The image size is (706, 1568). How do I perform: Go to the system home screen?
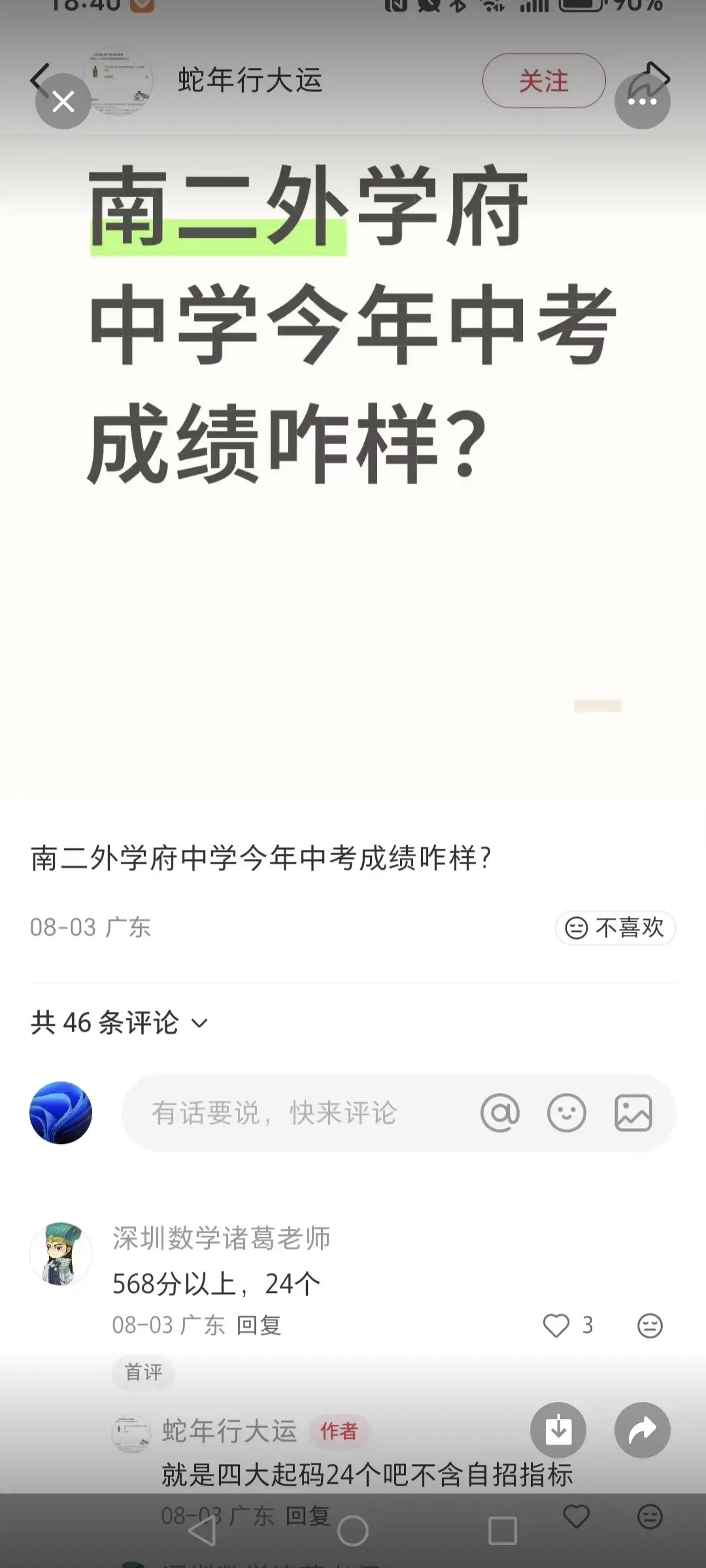tap(353, 1531)
